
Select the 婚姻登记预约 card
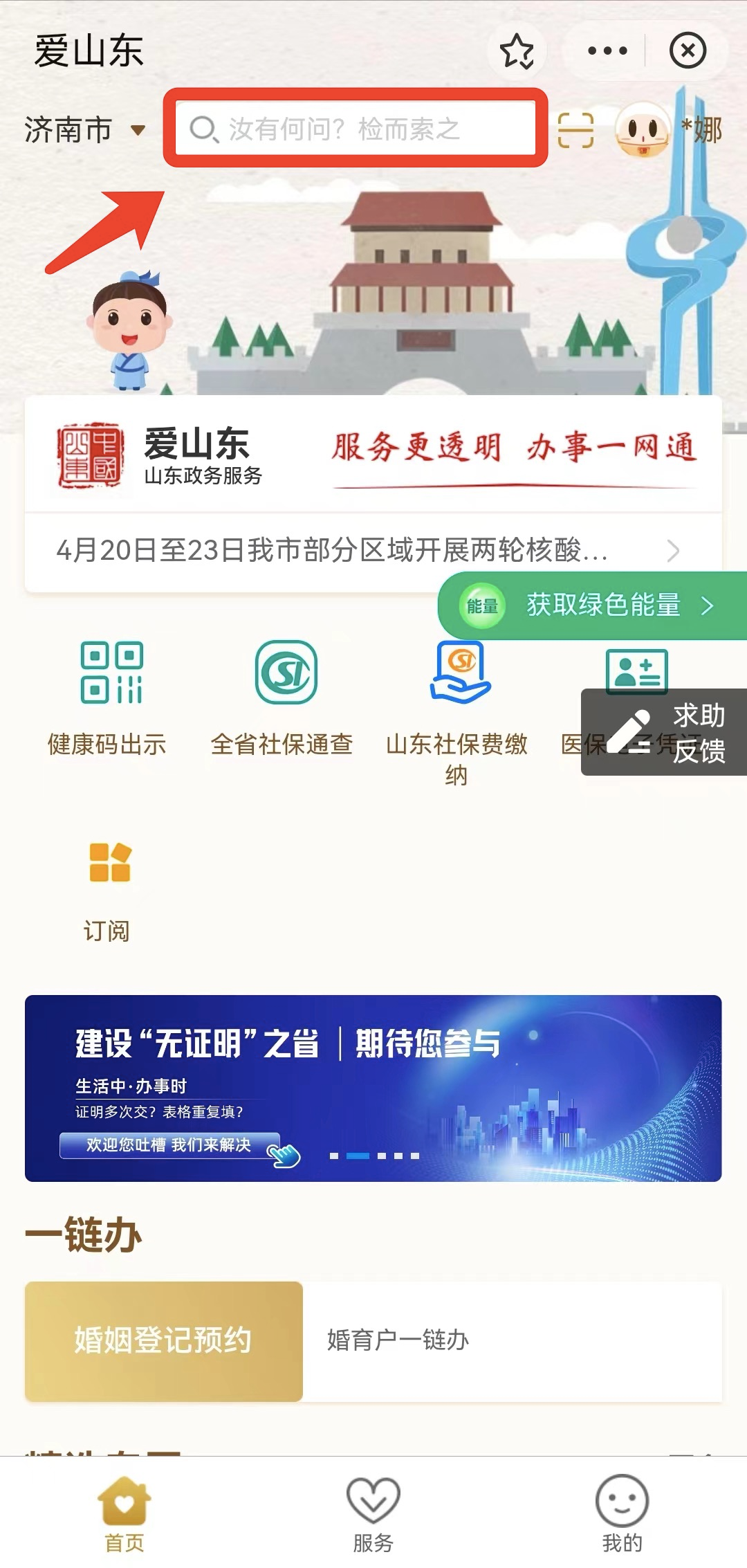(x=164, y=1340)
